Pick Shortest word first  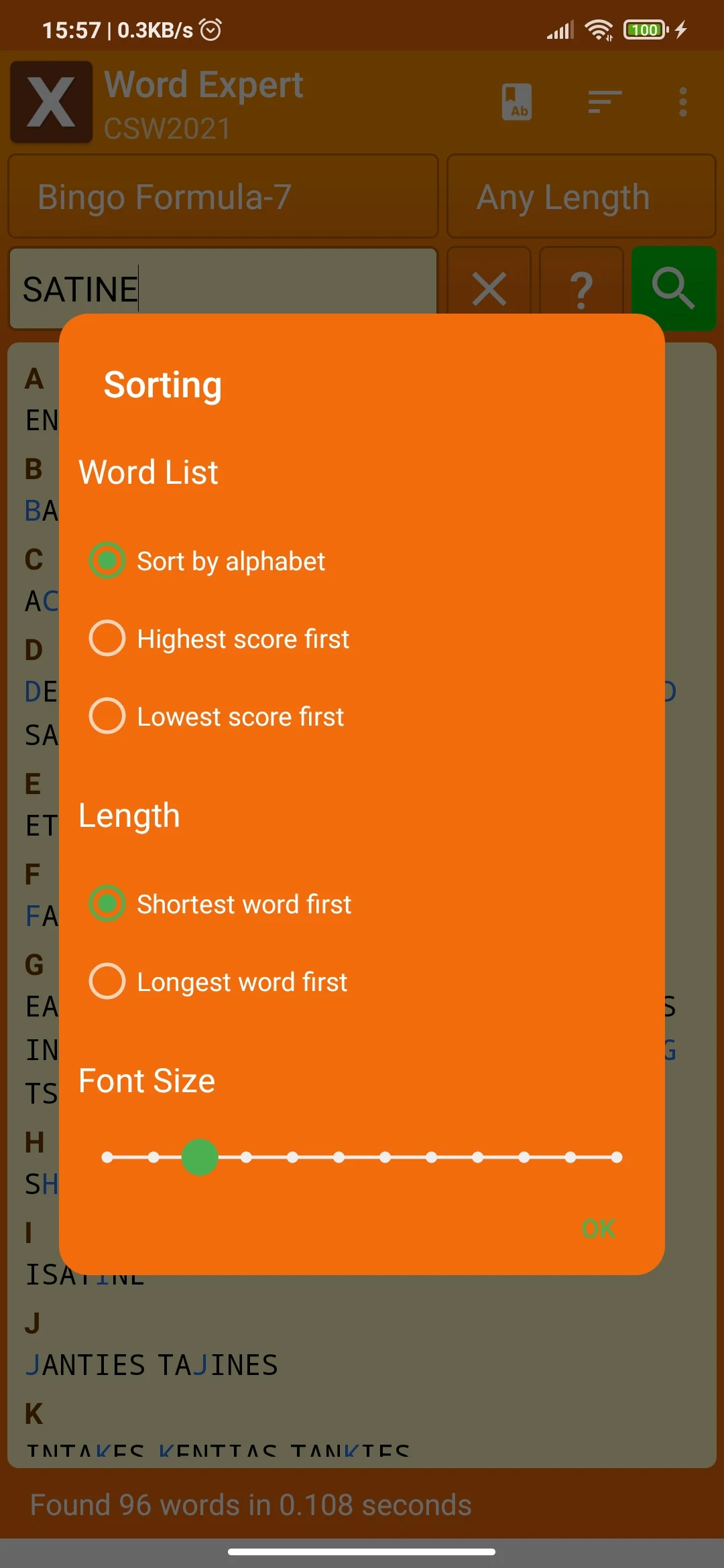point(221,904)
